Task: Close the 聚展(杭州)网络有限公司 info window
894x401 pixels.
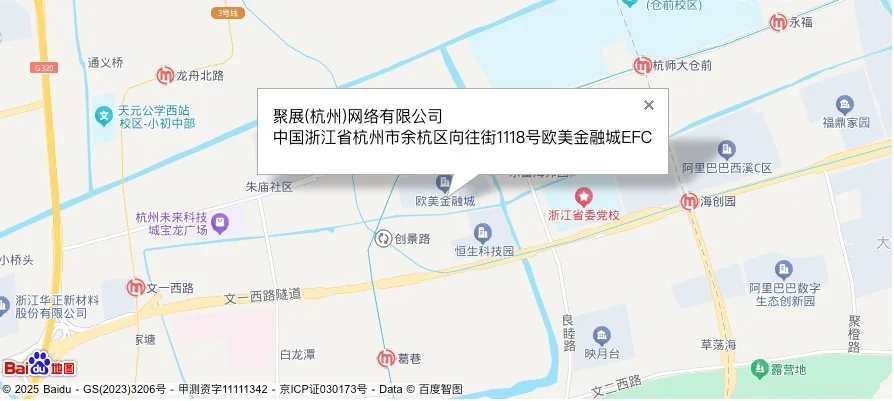Action: (649, 105)
